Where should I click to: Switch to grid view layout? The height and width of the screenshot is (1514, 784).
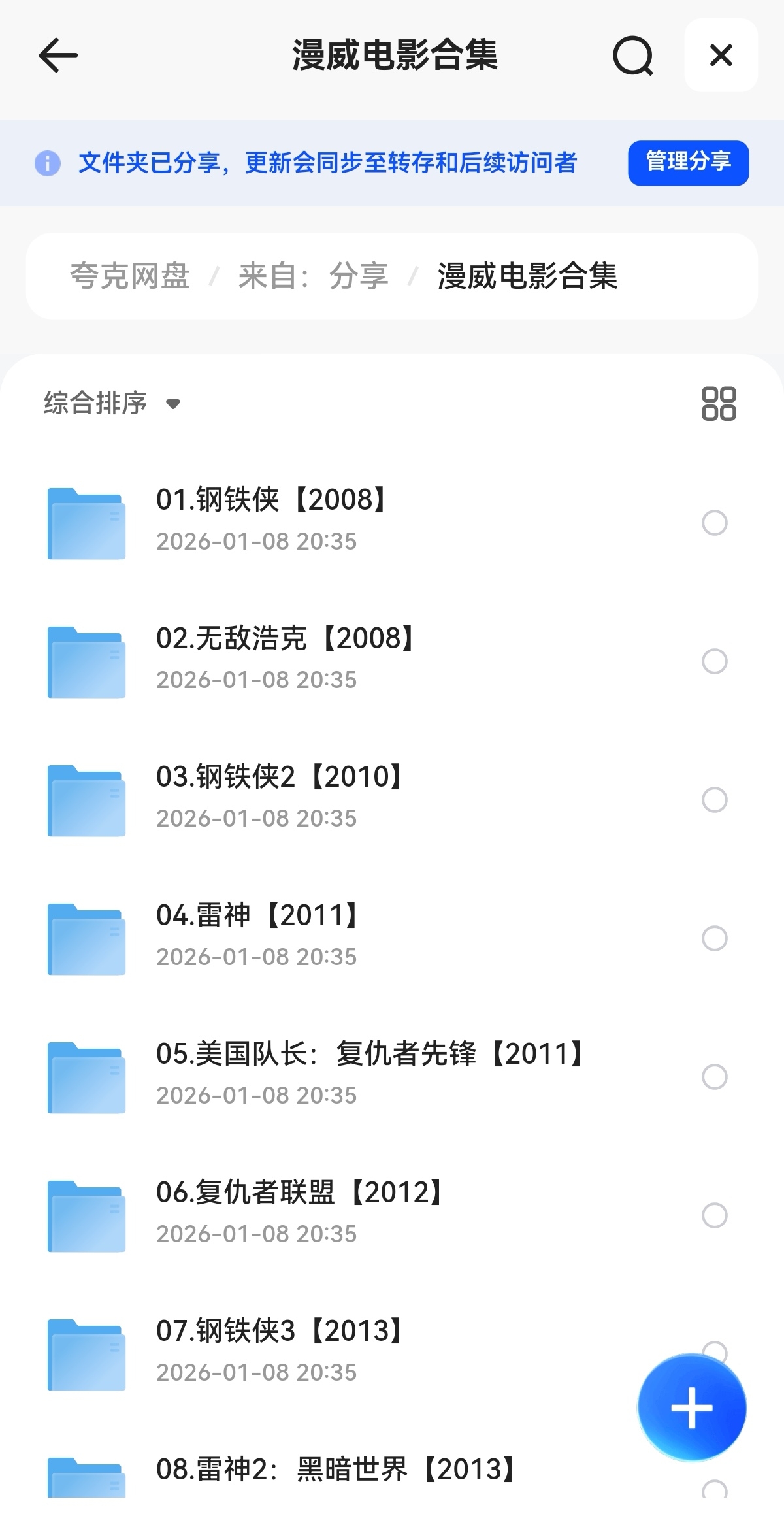point(719,403)
